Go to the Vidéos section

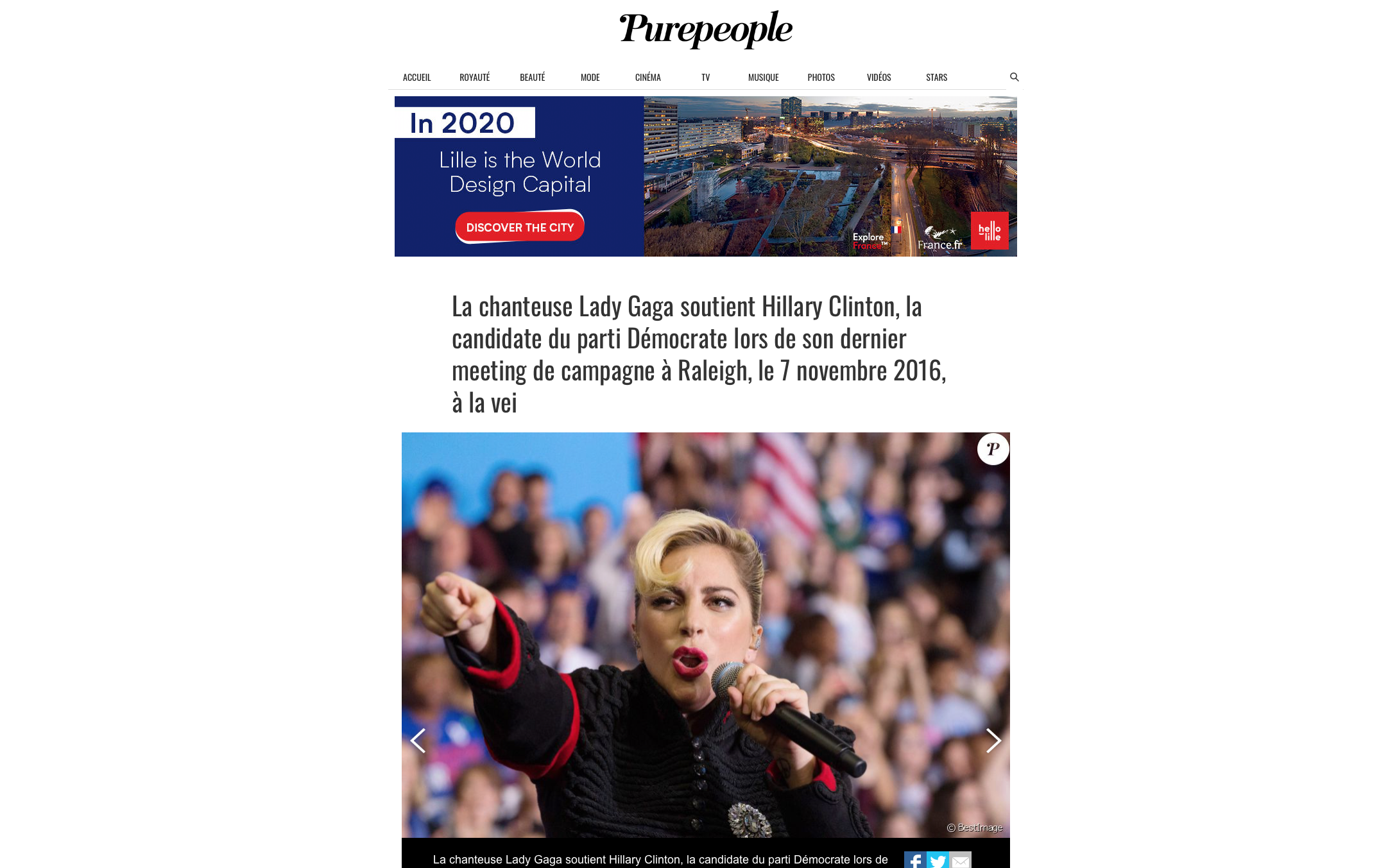point(878,78)
